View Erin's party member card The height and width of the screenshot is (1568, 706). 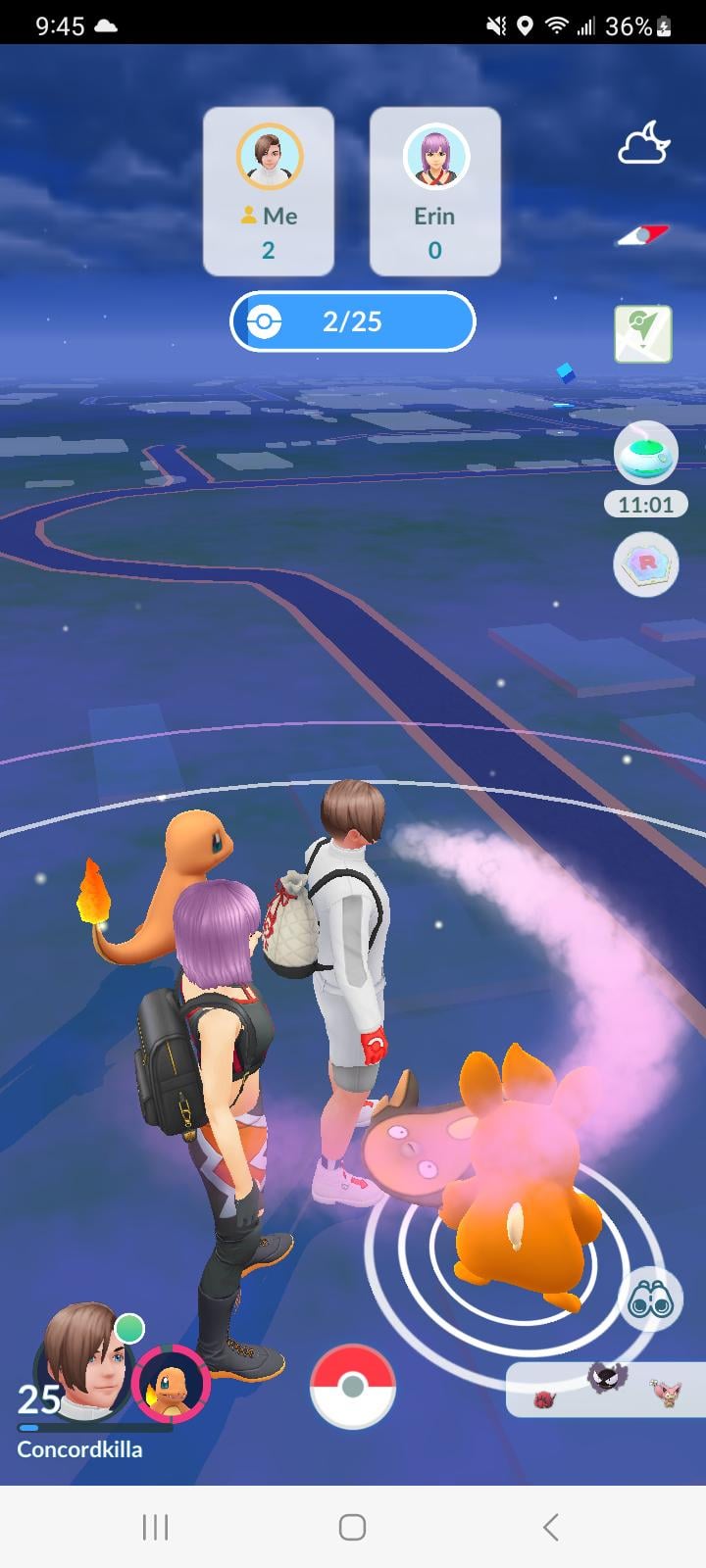click(x=434, y=191)
